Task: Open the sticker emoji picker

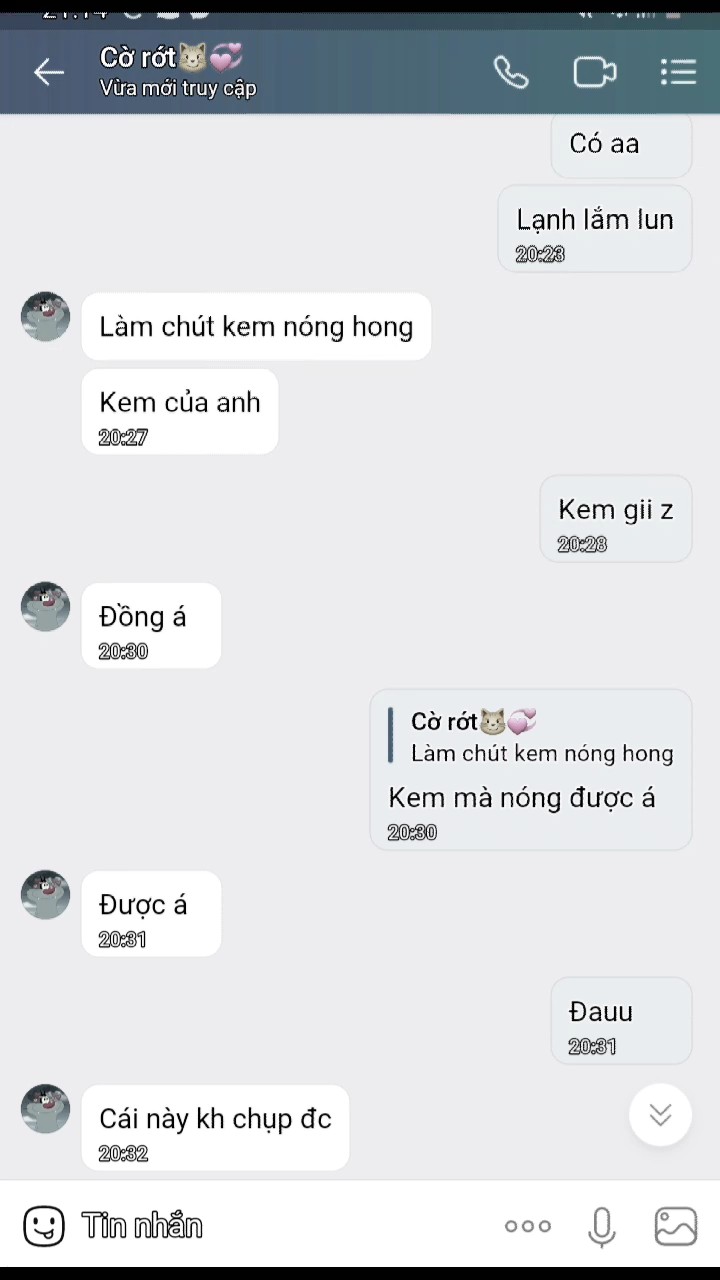Action: click(x=44, y=1226)
